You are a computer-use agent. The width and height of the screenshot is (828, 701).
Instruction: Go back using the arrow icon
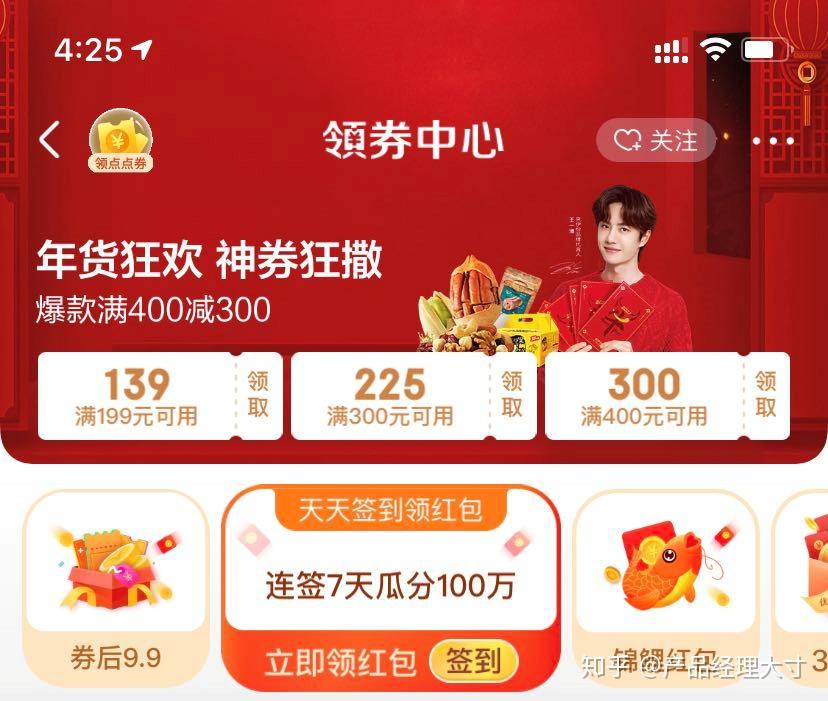tap(50, 140)
